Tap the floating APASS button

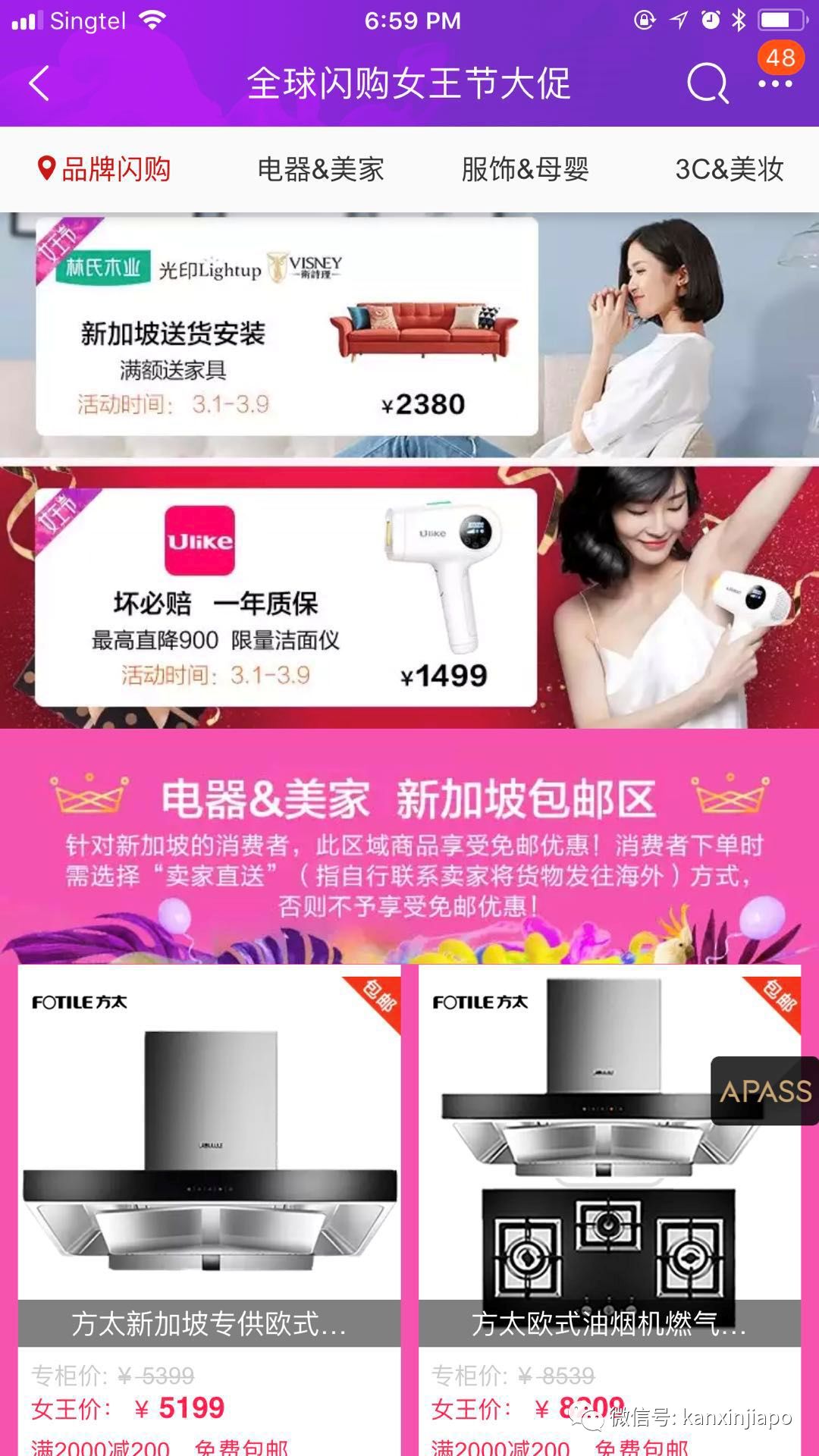764,1091
